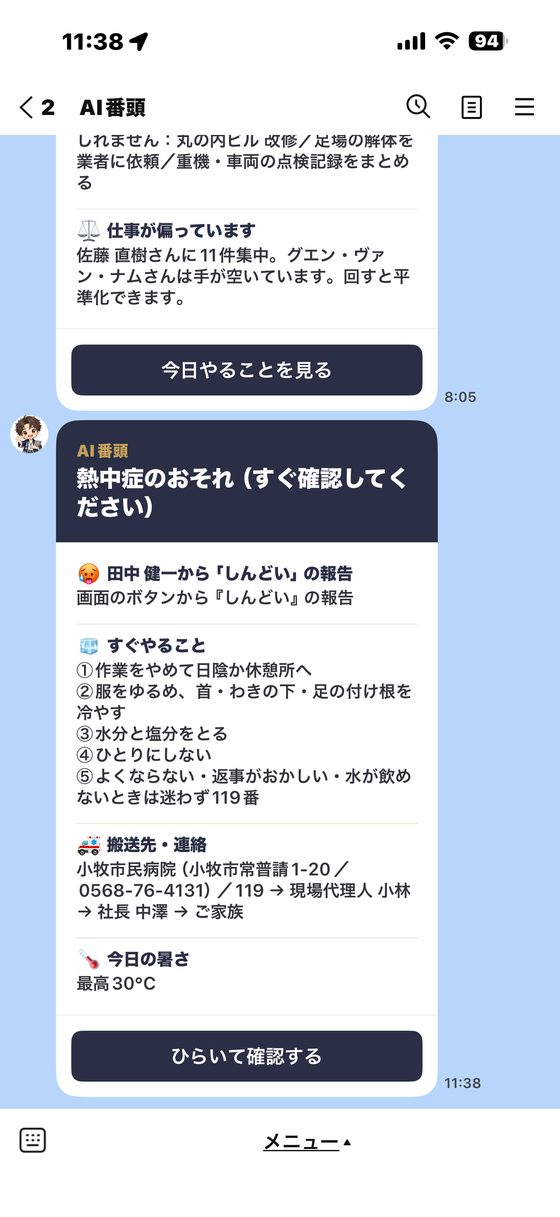Open the chat search icon
This screenshot has width=560, height=1217.
coord(418,107)
